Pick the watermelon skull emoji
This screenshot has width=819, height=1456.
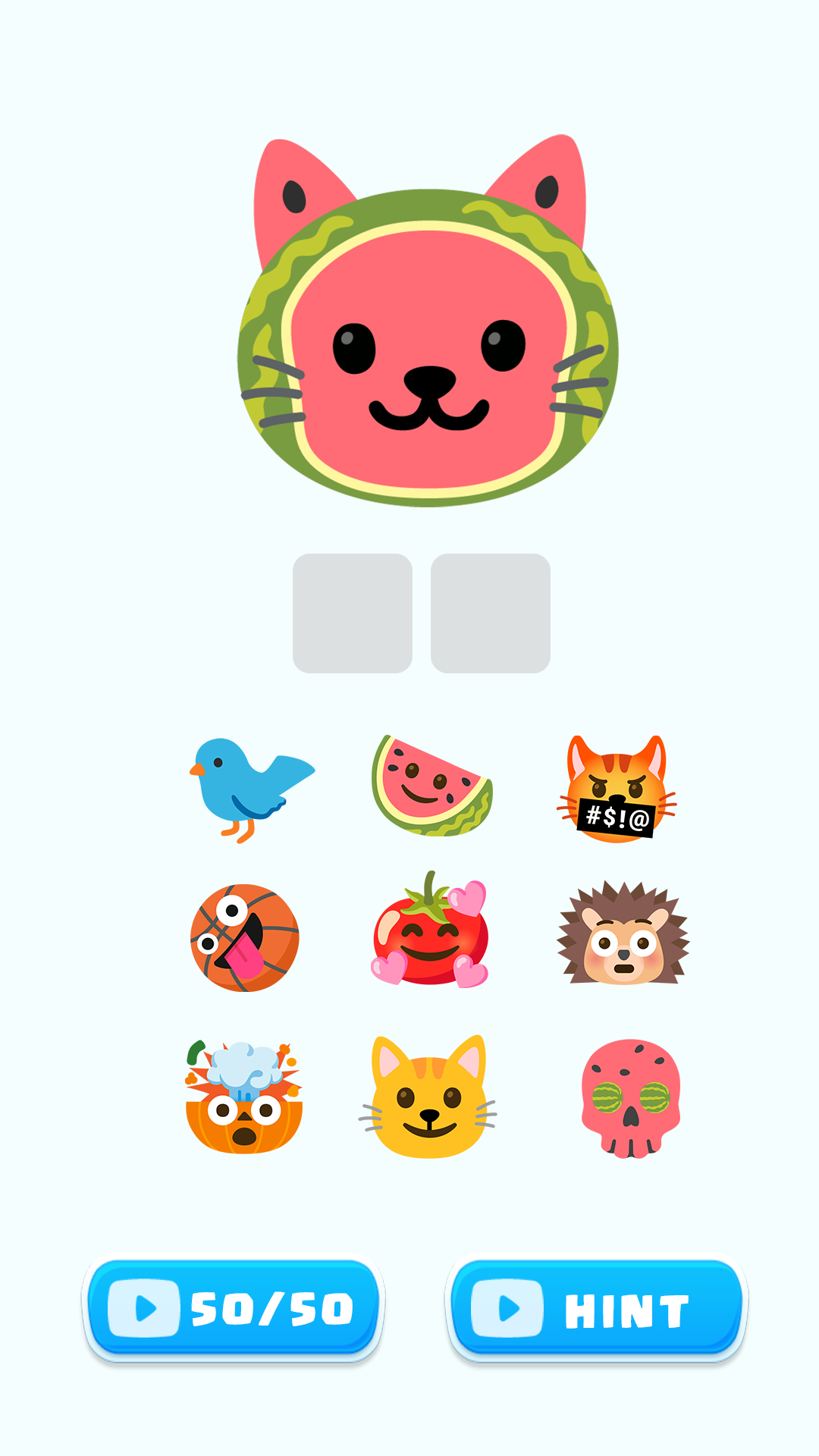[x=630, y=1097]
